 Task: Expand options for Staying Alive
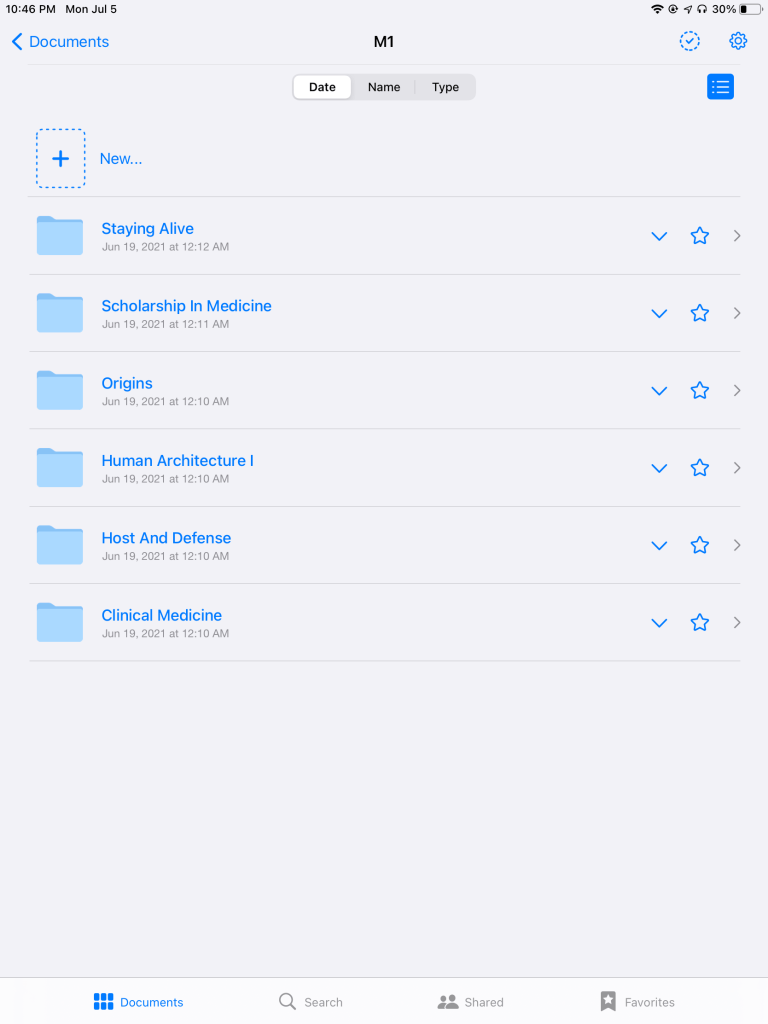point(659,236)
